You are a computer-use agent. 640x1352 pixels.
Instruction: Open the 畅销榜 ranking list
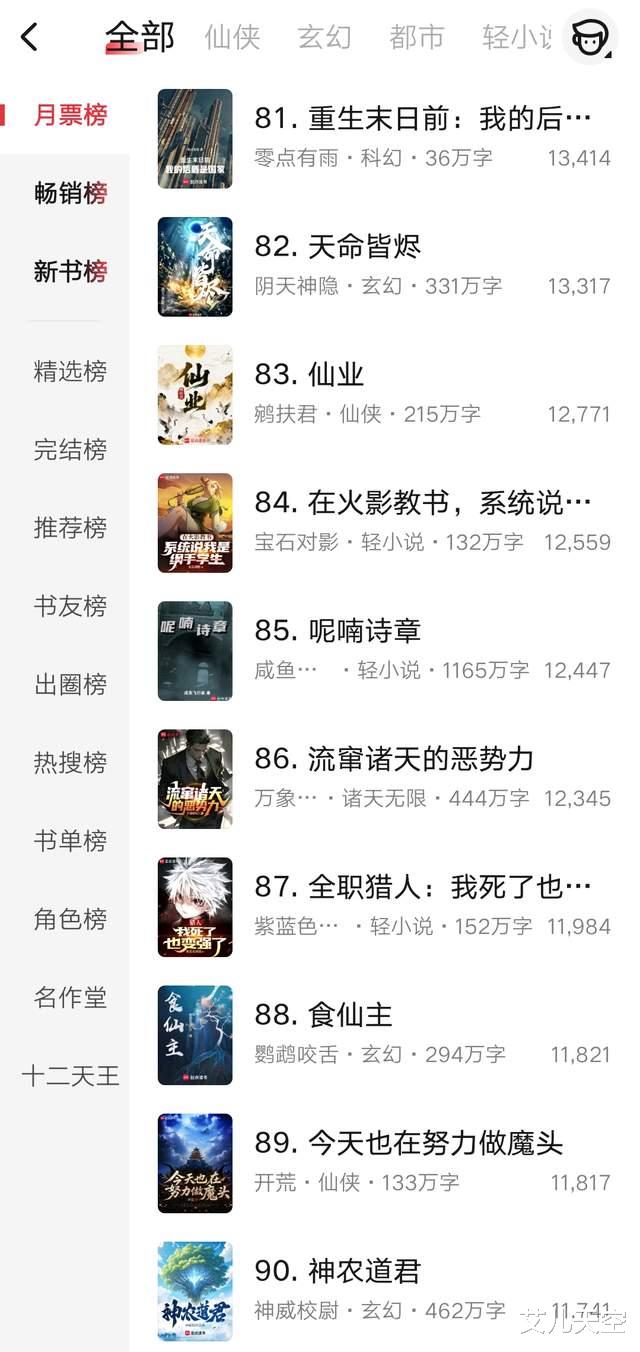click(70, 193)
